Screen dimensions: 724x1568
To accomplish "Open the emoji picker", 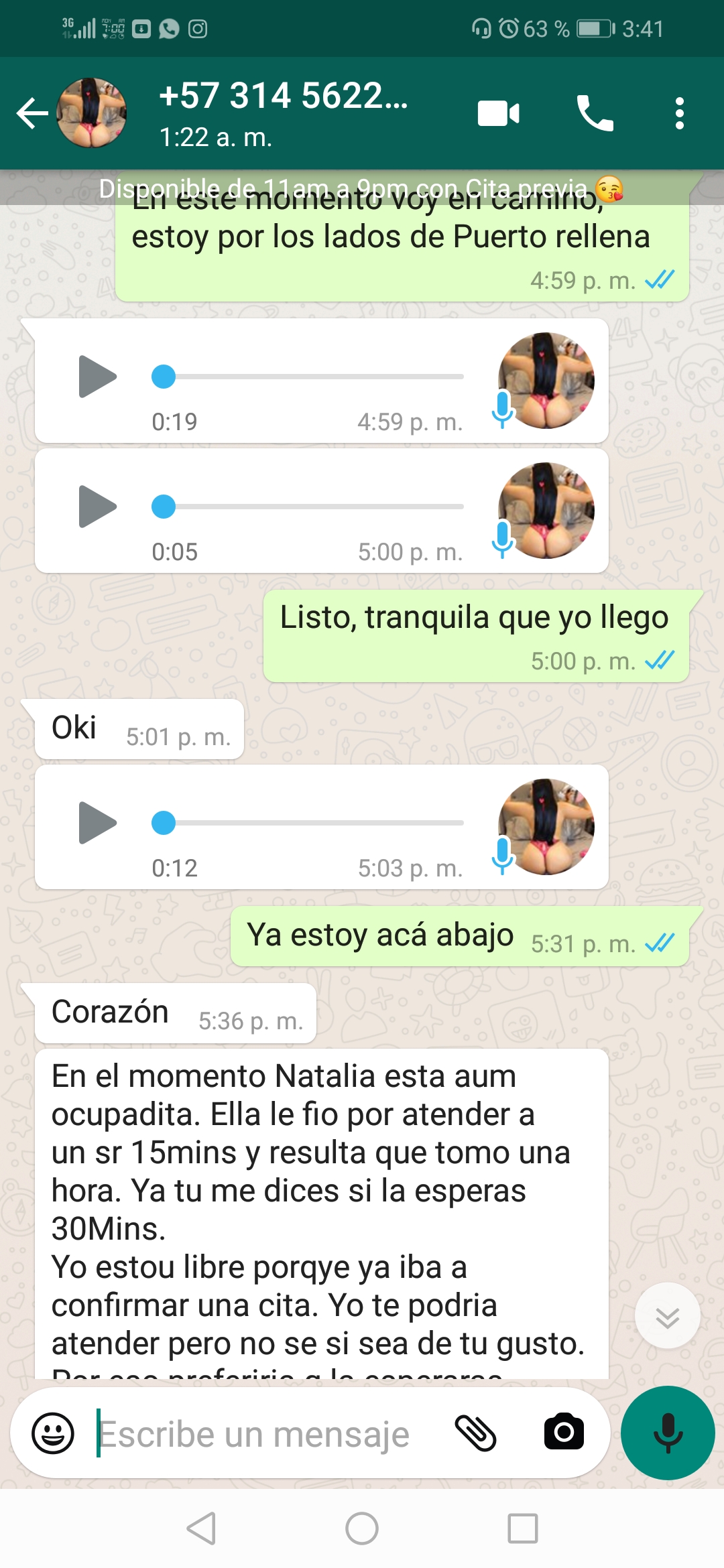I will pos(53,1433).
